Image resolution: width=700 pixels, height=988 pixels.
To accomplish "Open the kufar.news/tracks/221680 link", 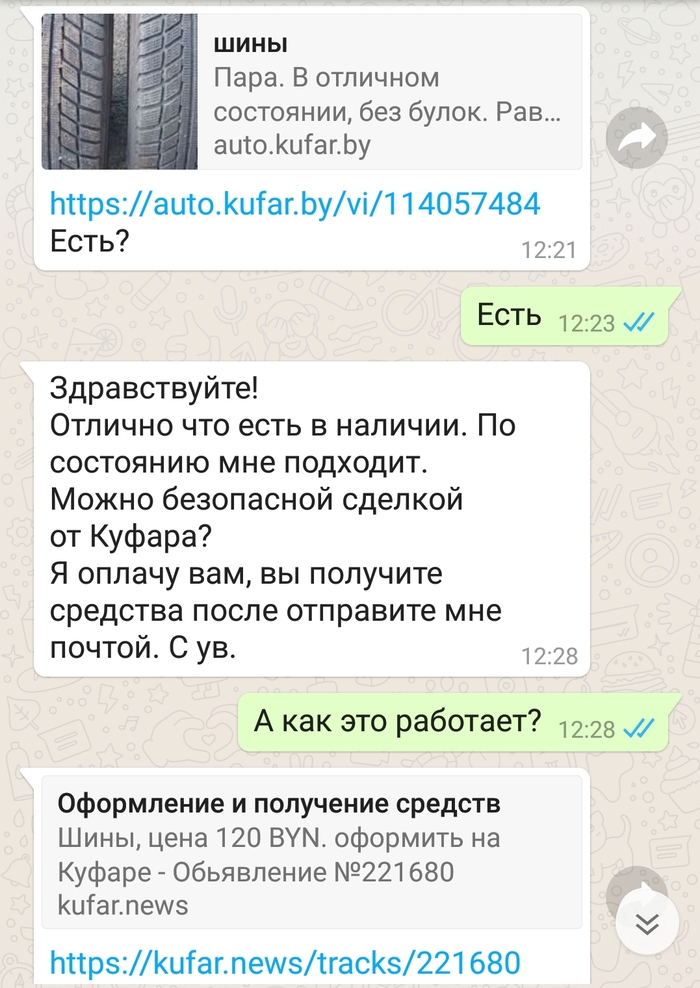I will click(x=285, y=963).
